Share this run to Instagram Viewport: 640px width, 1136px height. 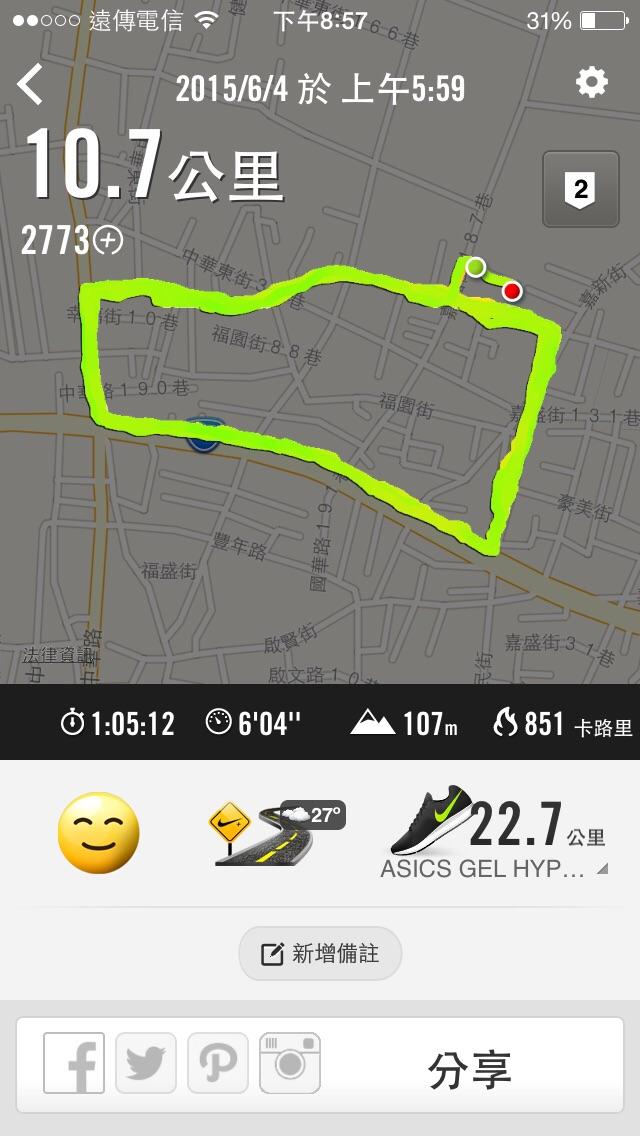290,1062
